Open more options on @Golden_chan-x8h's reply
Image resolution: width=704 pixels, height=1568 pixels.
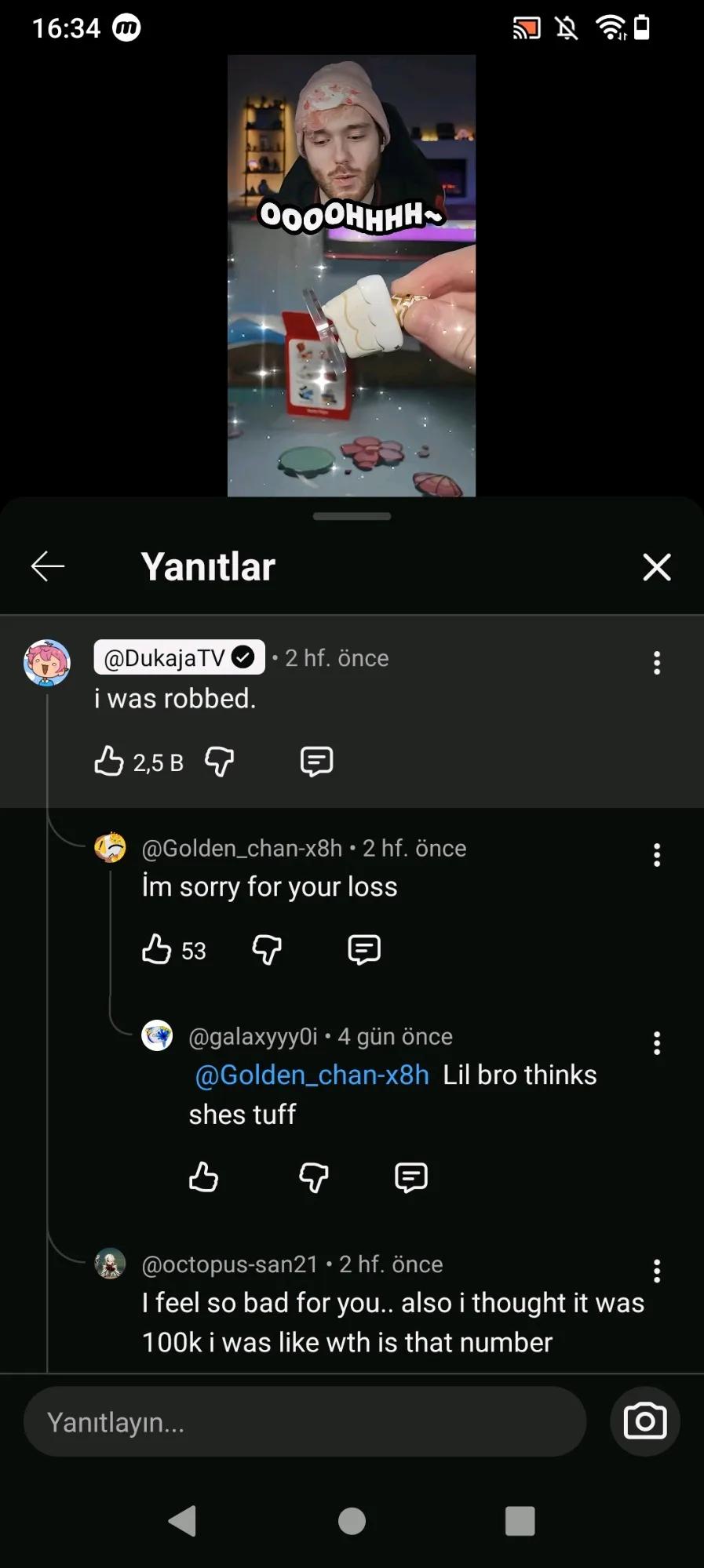(x=656, y=855)
